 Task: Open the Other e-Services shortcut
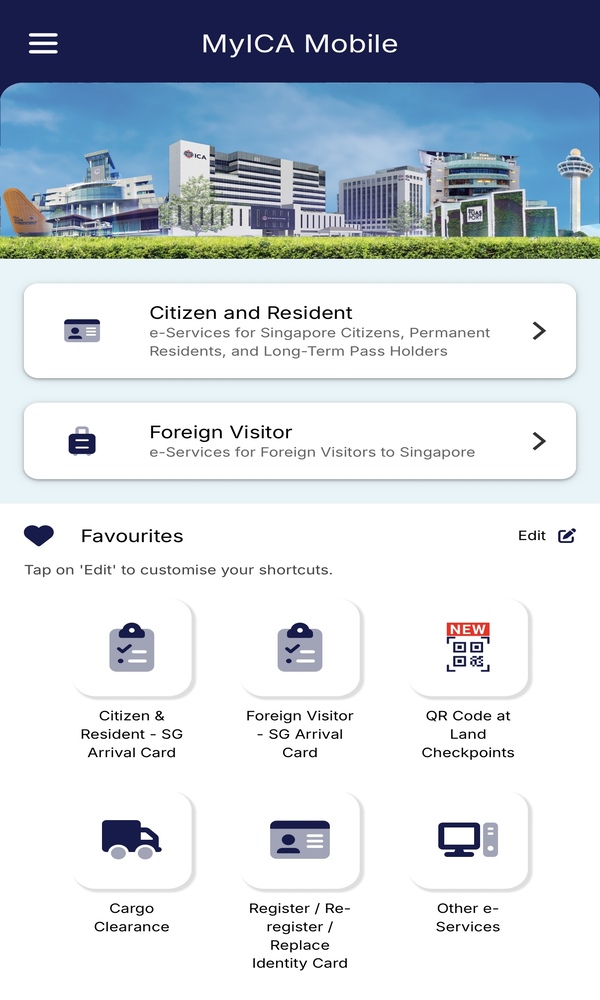(468, 840)
